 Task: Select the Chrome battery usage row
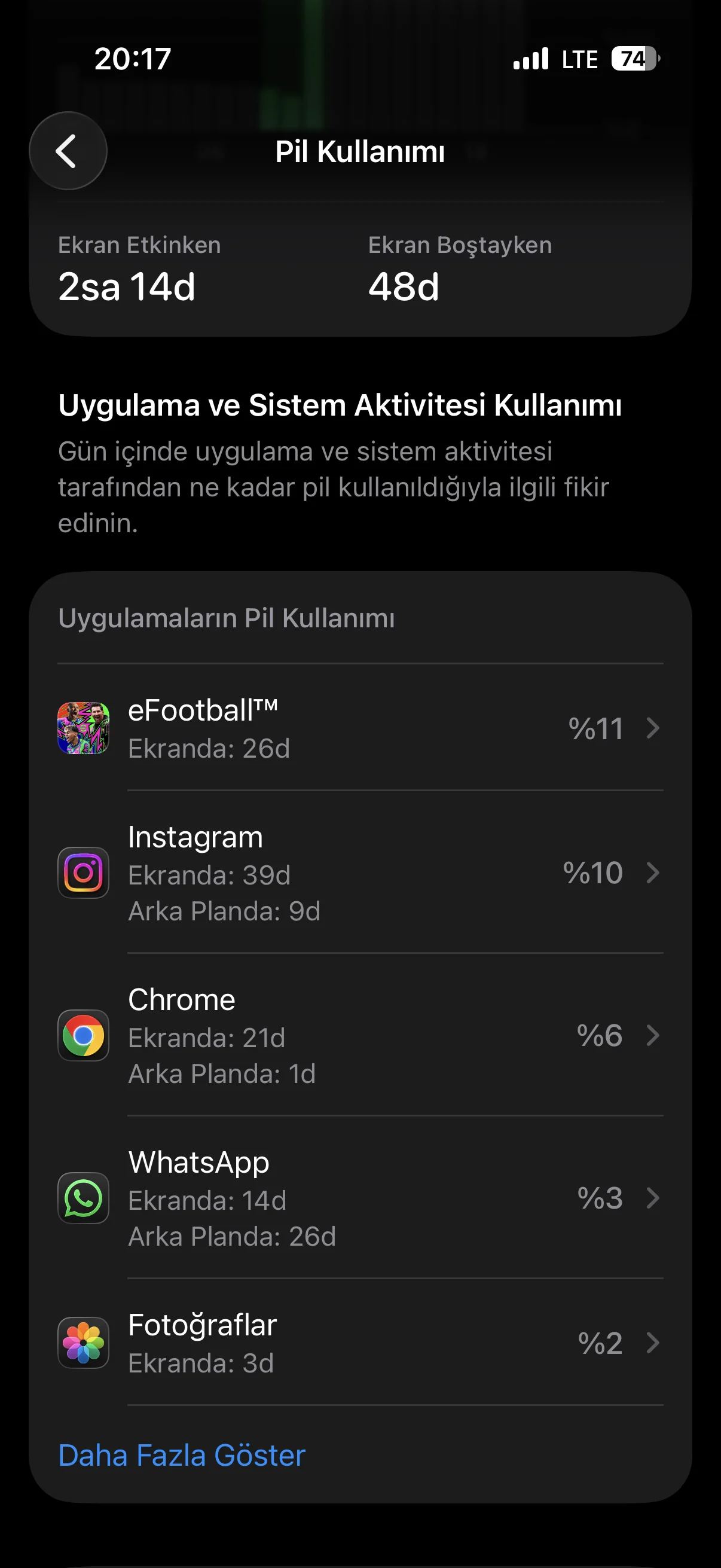(360, 1035)
